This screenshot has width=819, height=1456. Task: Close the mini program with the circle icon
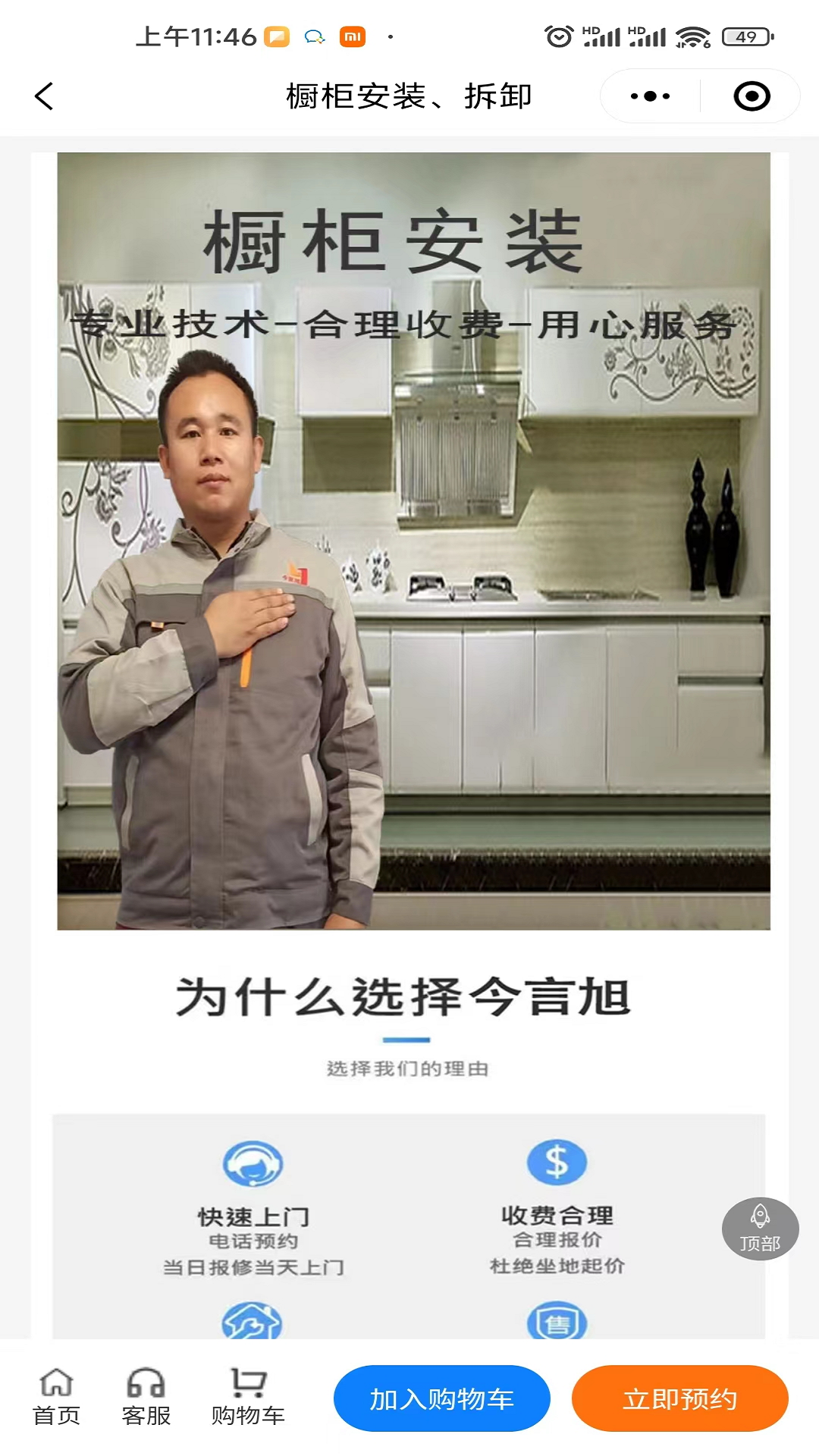pyautogui.click(x=752, y=96)
